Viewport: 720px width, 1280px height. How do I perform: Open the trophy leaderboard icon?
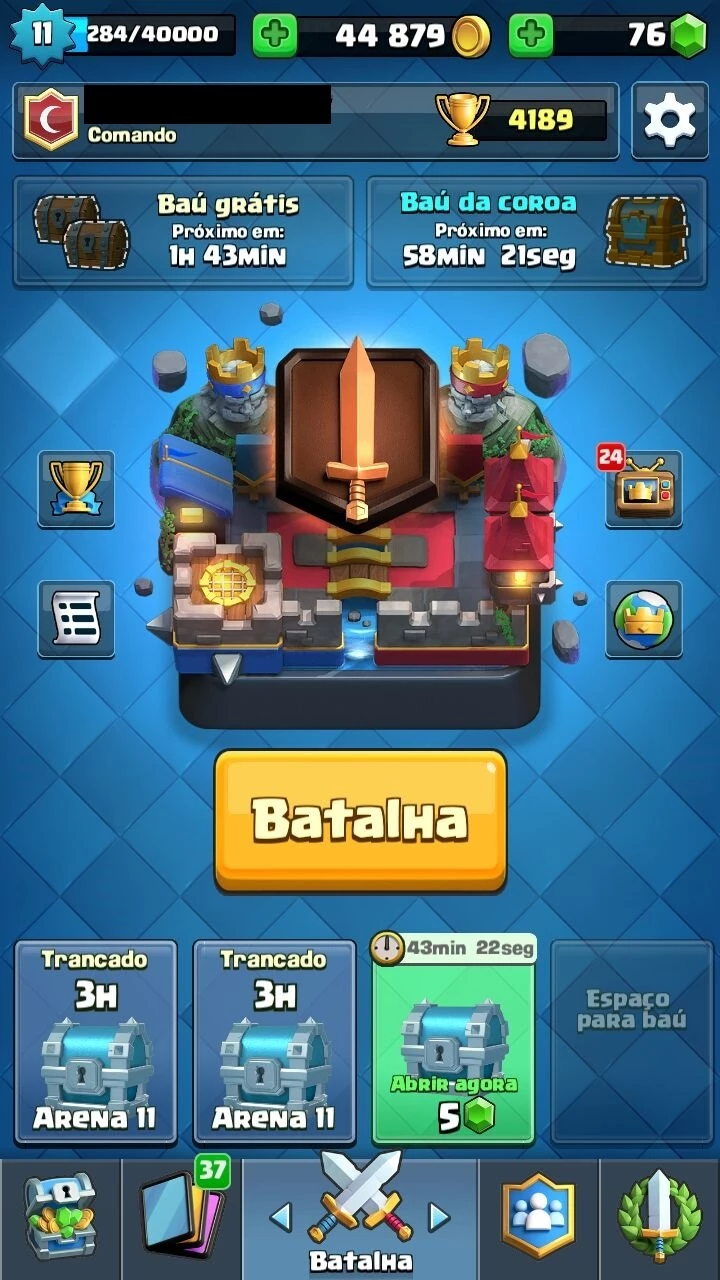(76, 489)
